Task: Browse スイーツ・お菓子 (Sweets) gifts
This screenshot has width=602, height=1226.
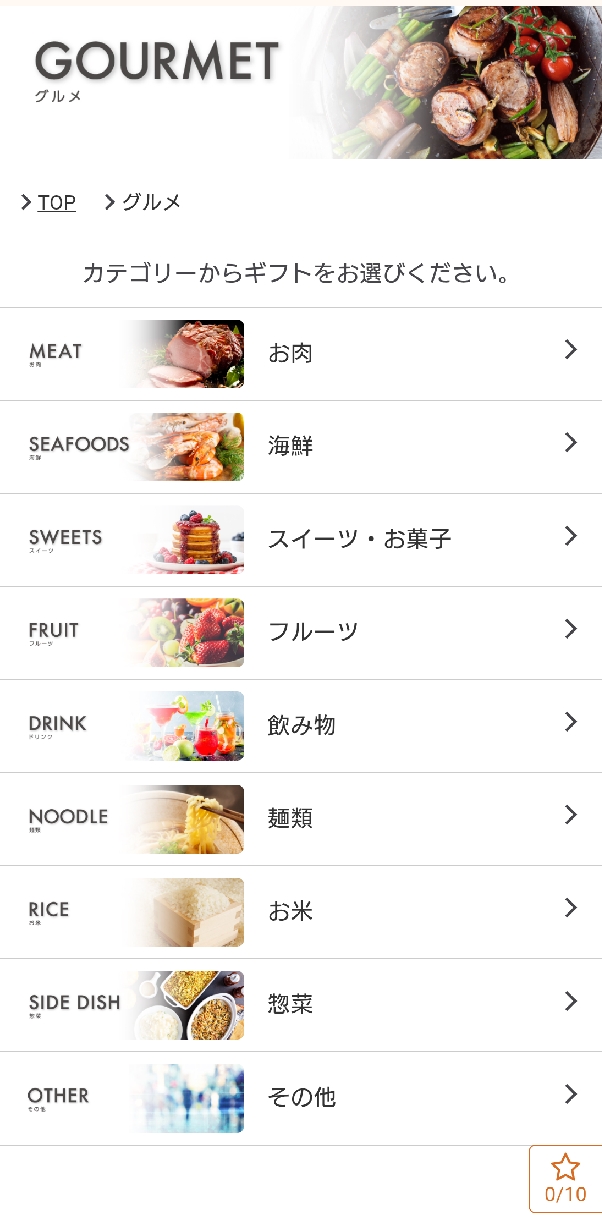Action: click(300, 539)
